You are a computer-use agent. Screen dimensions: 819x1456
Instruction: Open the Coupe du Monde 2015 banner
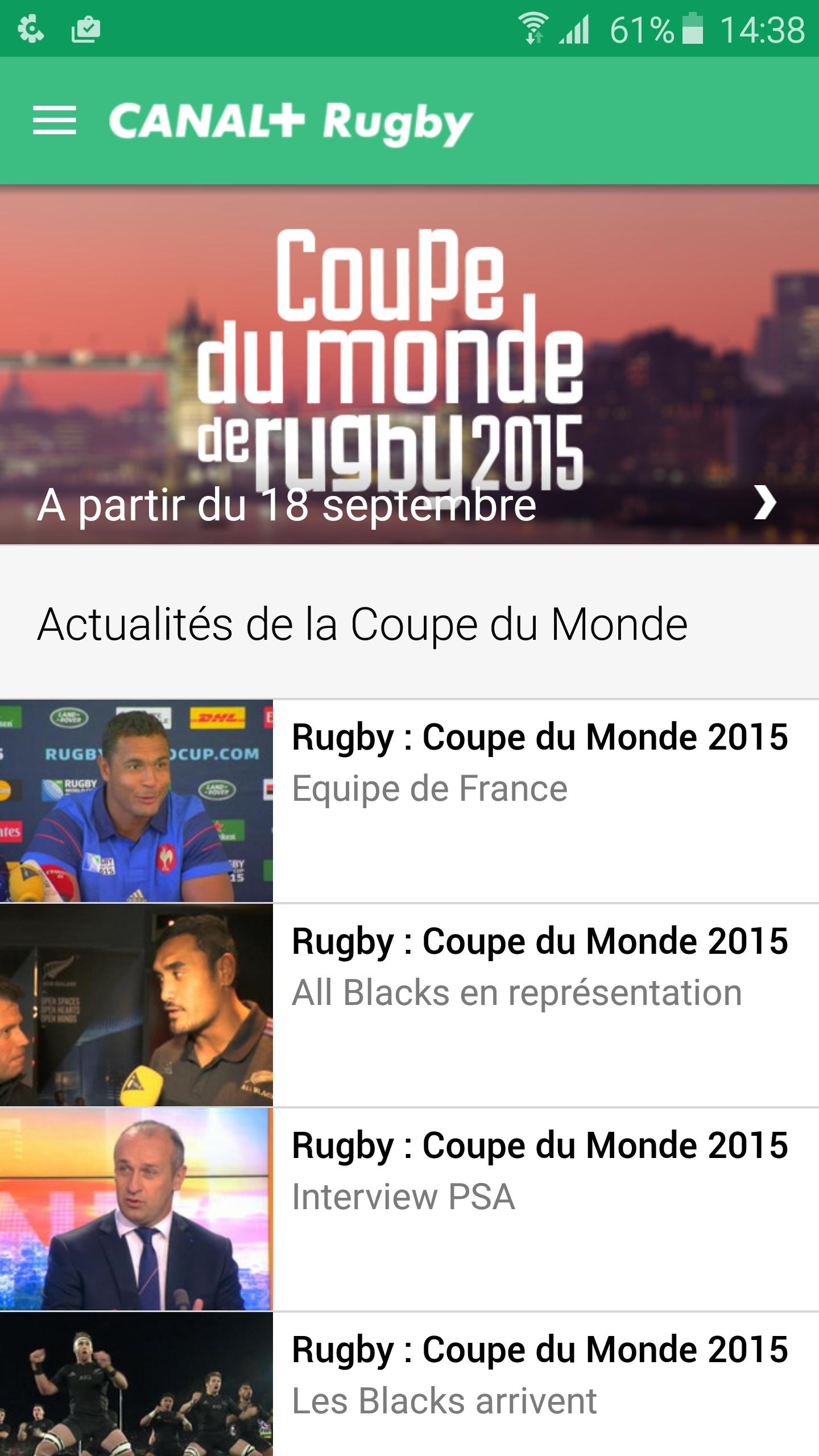tap(409, 353)
